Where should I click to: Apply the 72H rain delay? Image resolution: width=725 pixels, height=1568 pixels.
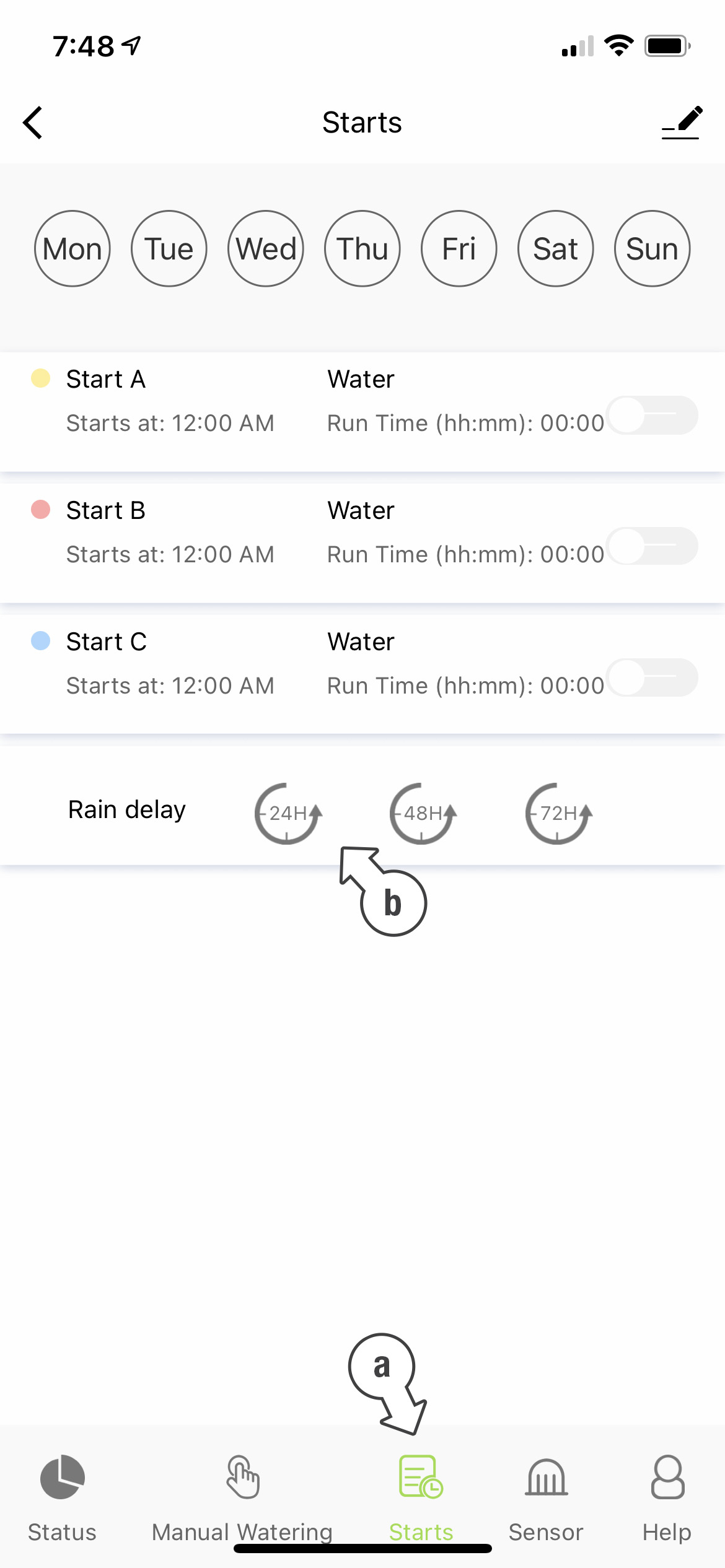pos(559,813)
